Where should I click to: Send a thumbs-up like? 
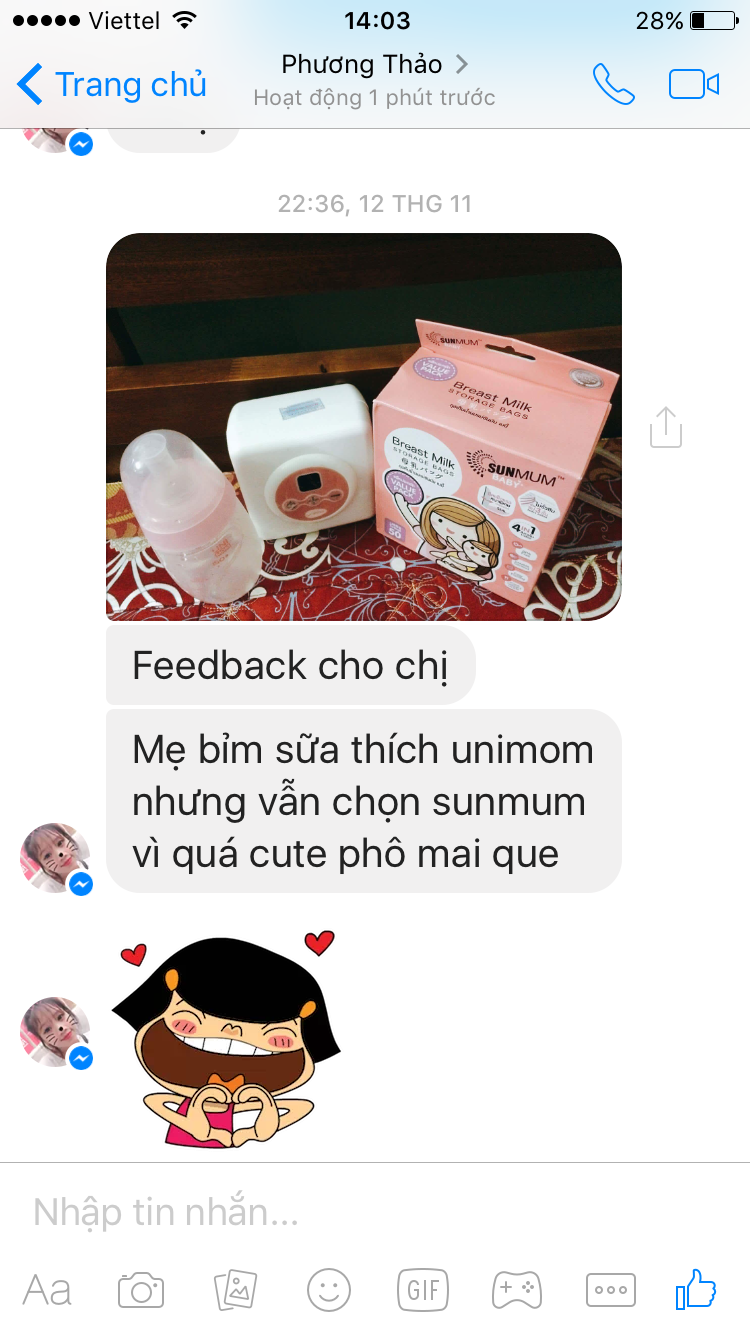(x=697, y=1288)
